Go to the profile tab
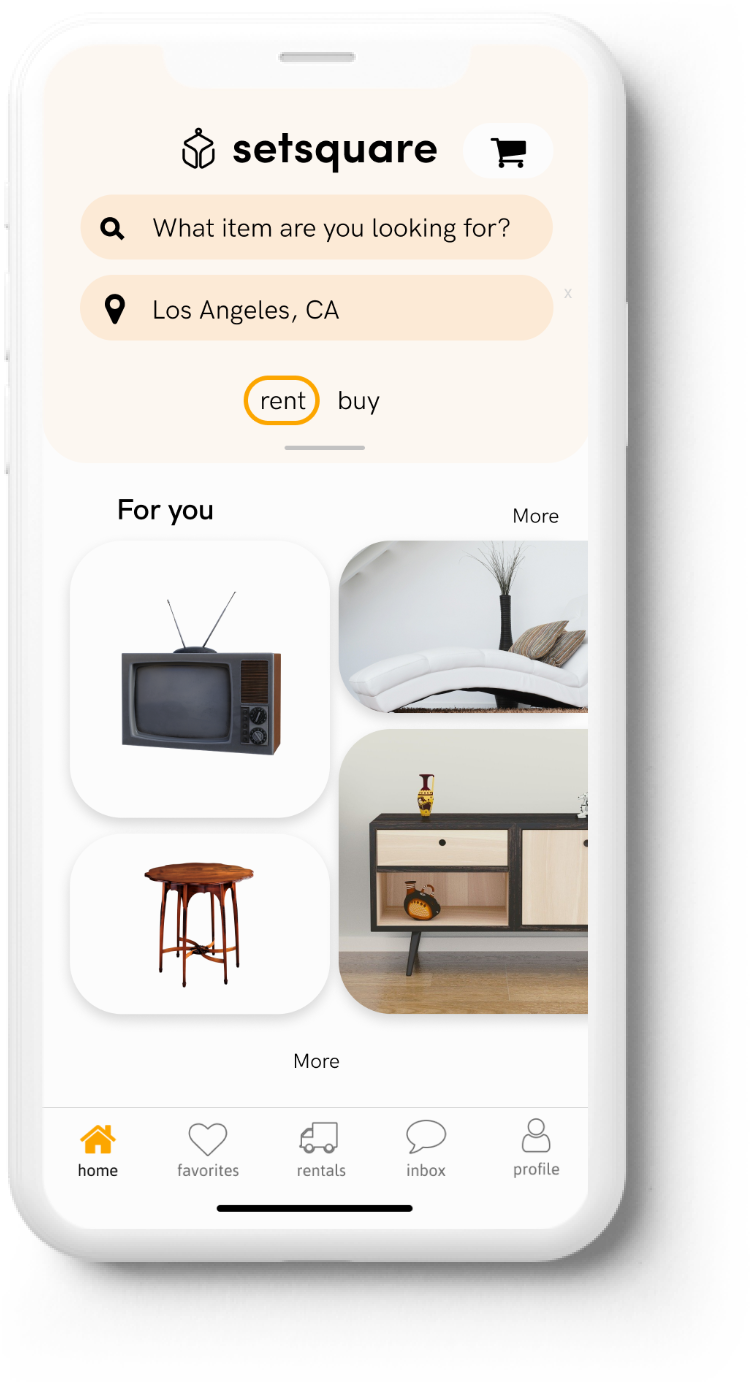750x1382 pixels. [536, 1148]
